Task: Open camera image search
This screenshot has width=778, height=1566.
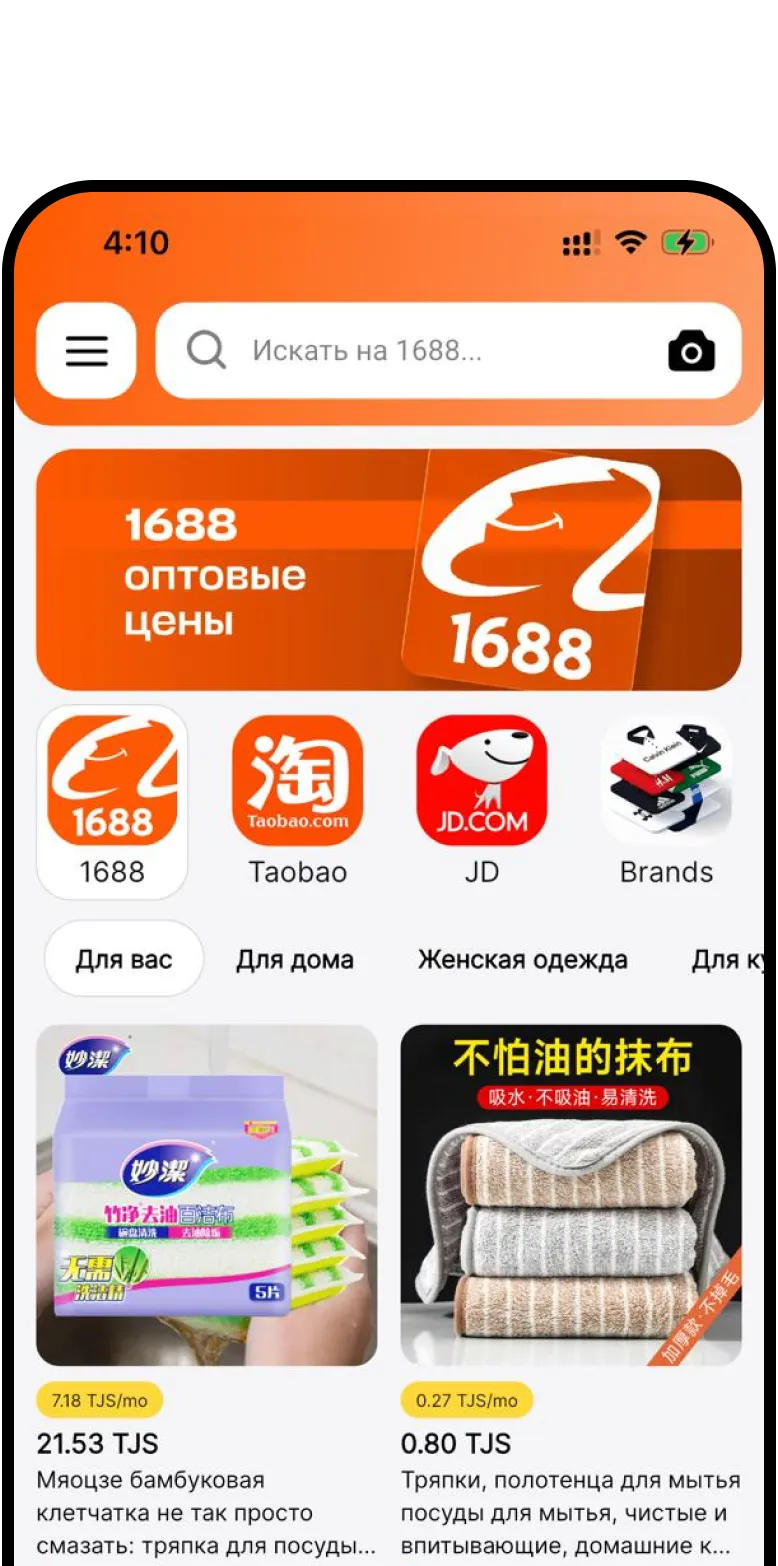Action: pos(691,352)
